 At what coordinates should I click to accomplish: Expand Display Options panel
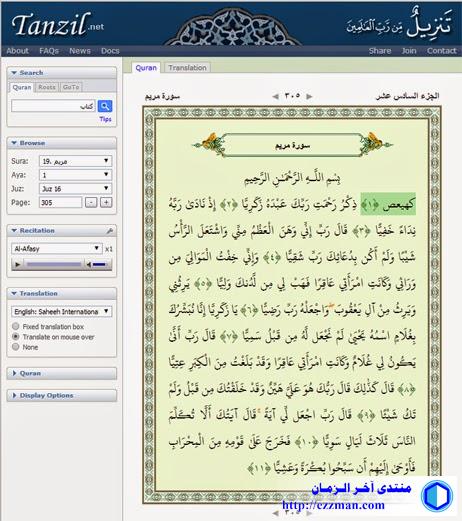62,395
